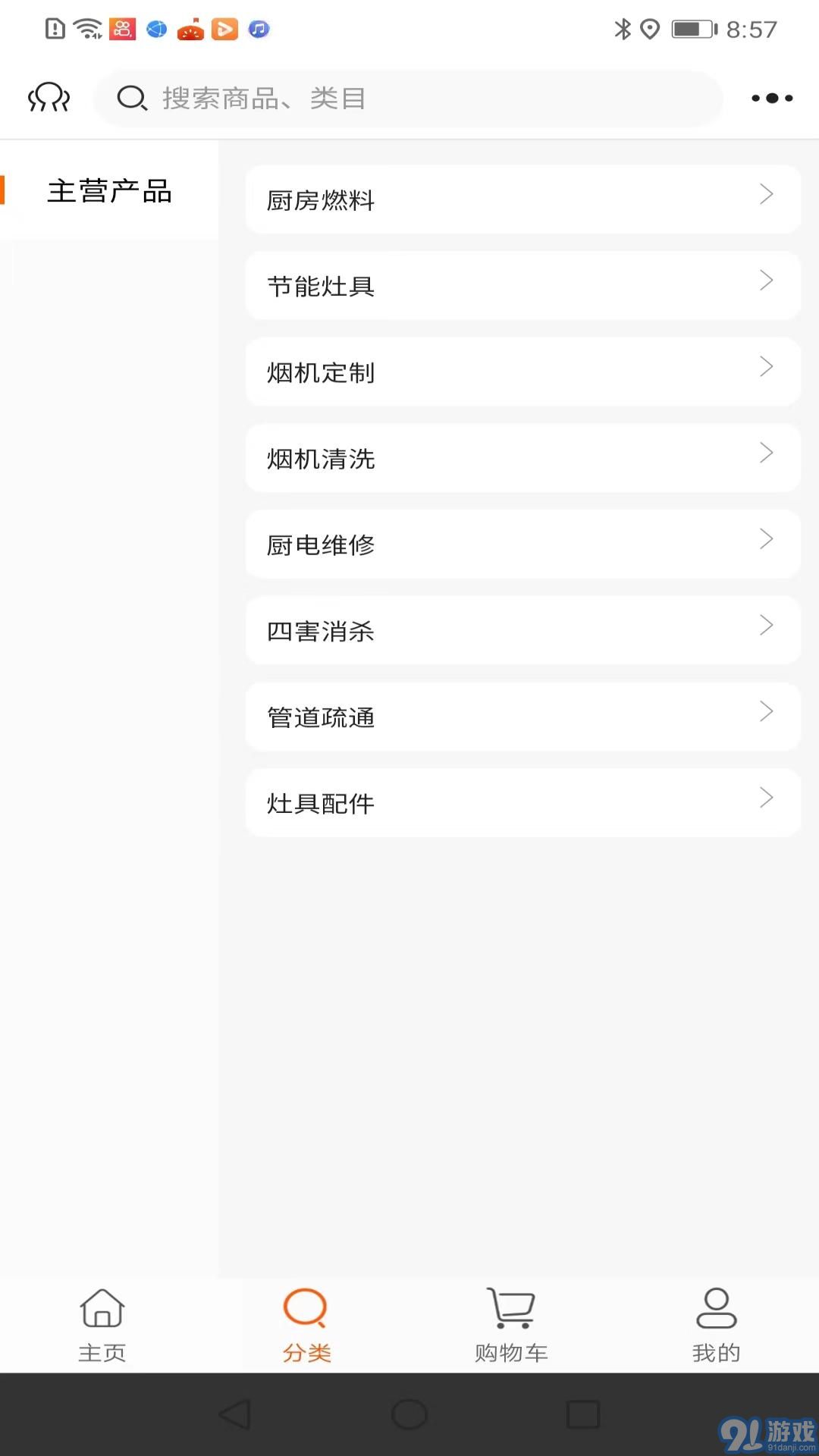Select 烟机清洗 from the list
This screenshot has width=819, height=1456.
tap(523, 458)
